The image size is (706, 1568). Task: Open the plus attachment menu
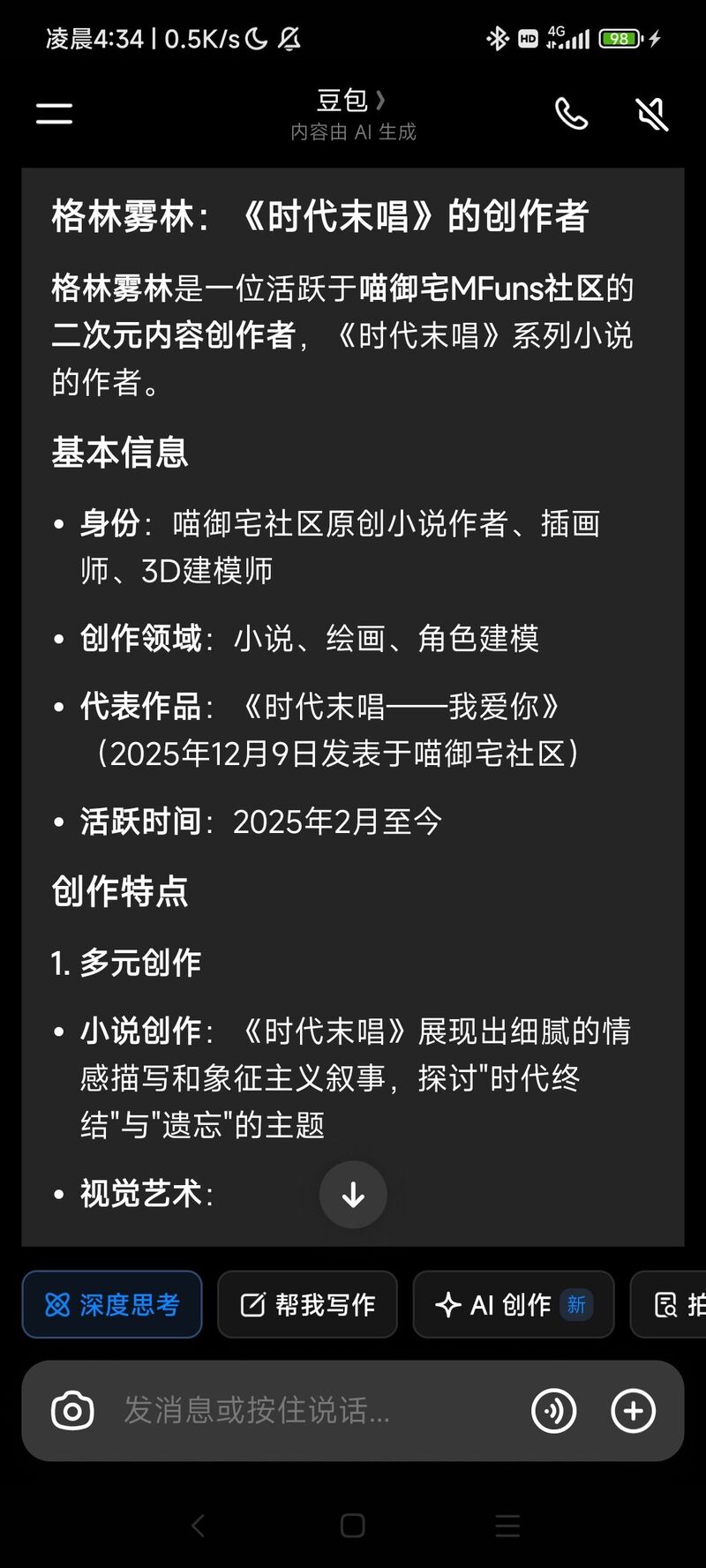634,1410
